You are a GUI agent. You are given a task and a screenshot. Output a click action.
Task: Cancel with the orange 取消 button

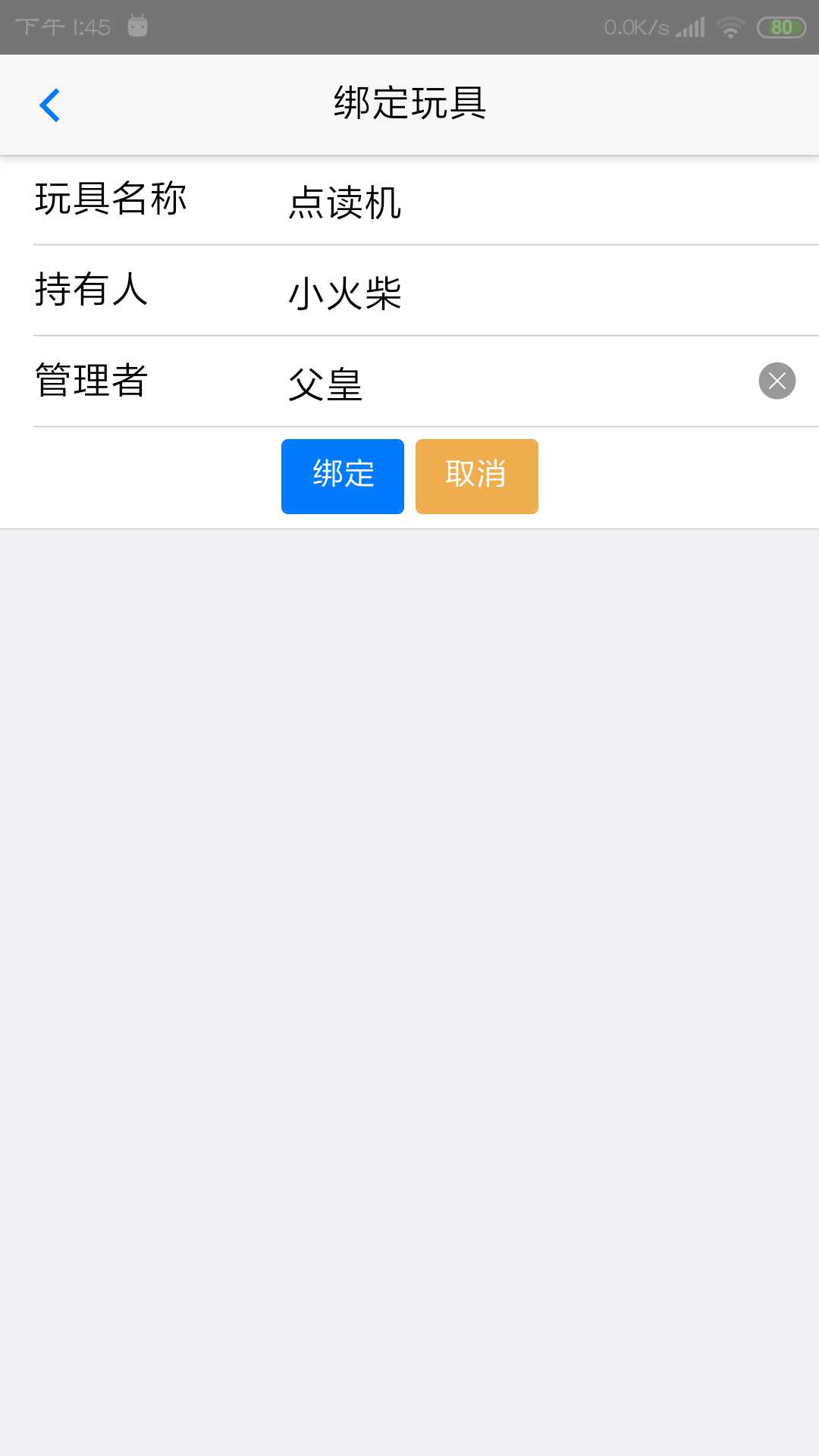477,476
